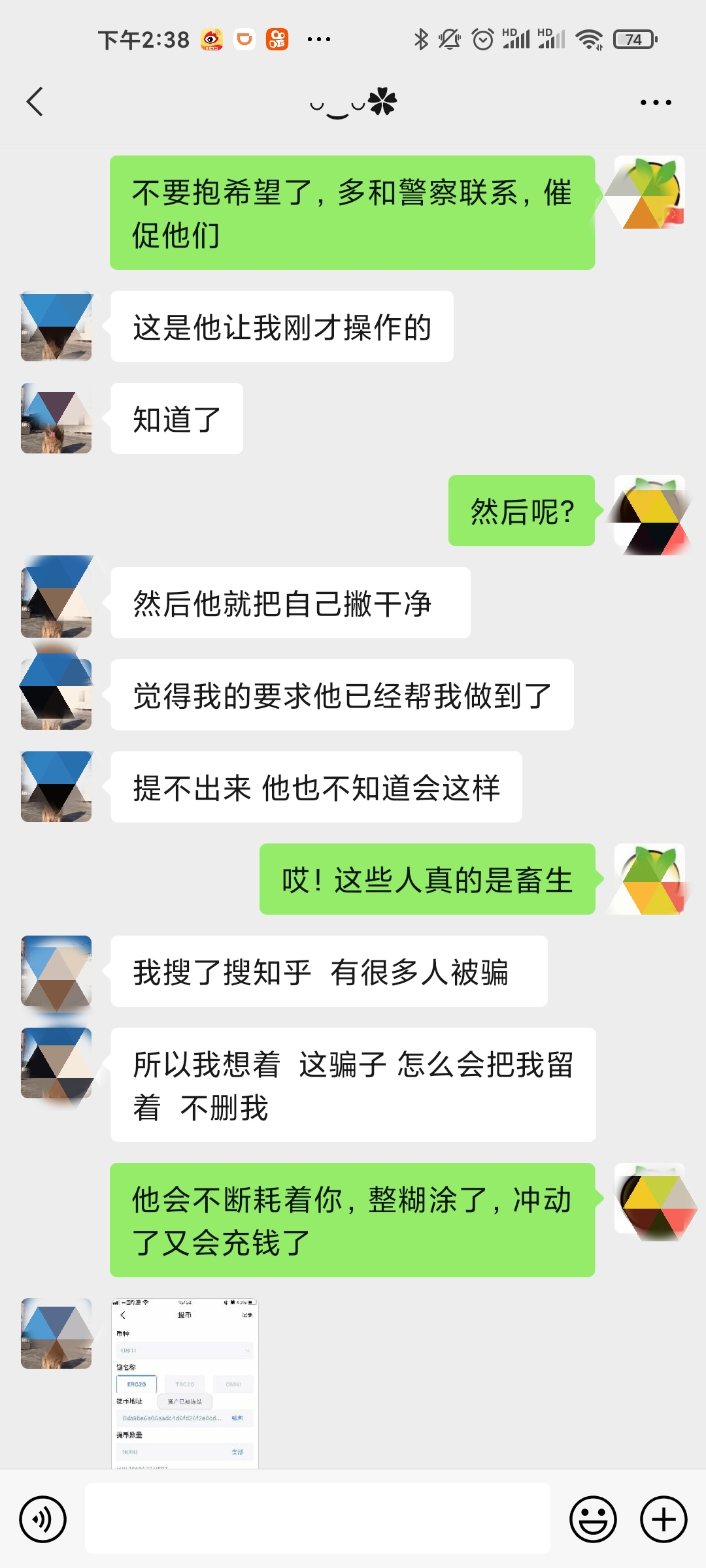Tap the chat title at the top

pos(353,102)
